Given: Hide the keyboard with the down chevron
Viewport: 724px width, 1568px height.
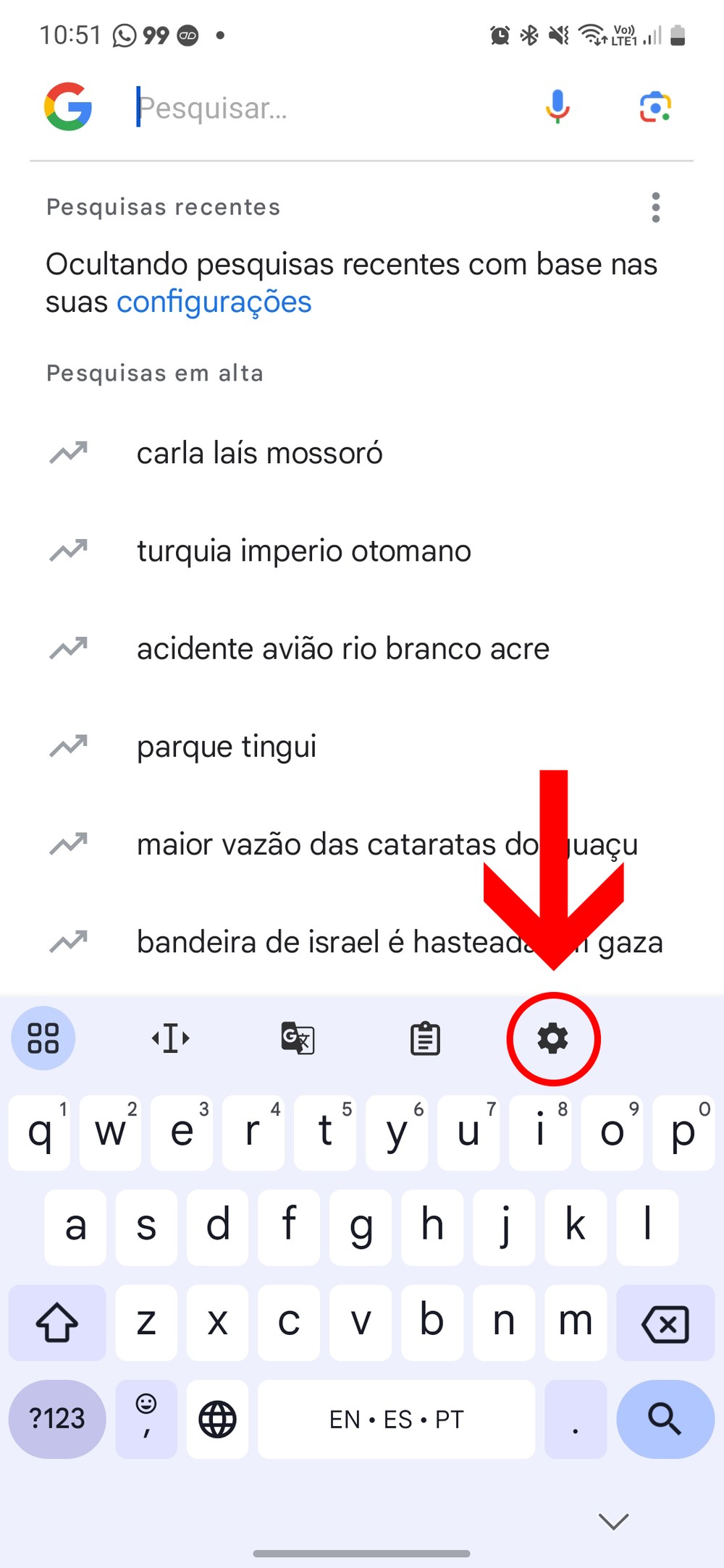Looking at the screenshot, I should pyautogui.click(x=614, y=1521).
